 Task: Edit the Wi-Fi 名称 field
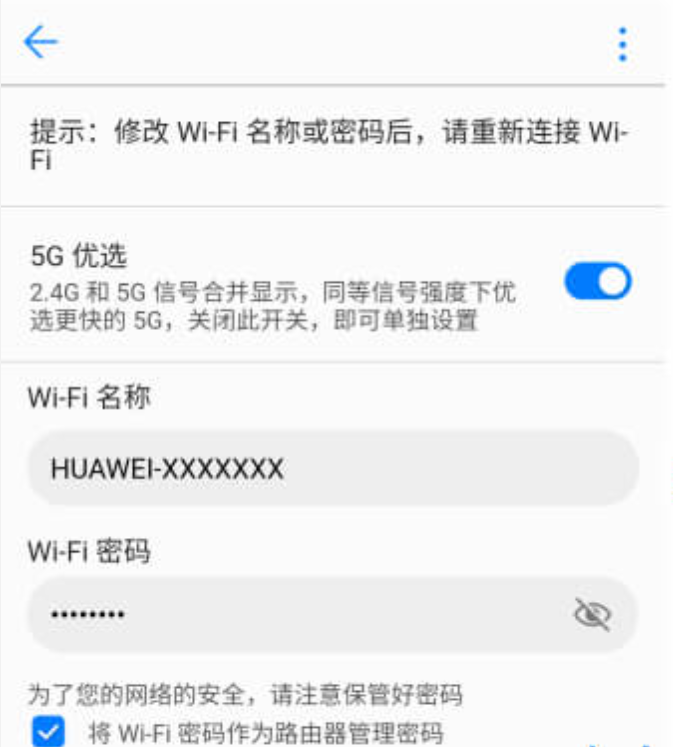click(x=330, y=468)
